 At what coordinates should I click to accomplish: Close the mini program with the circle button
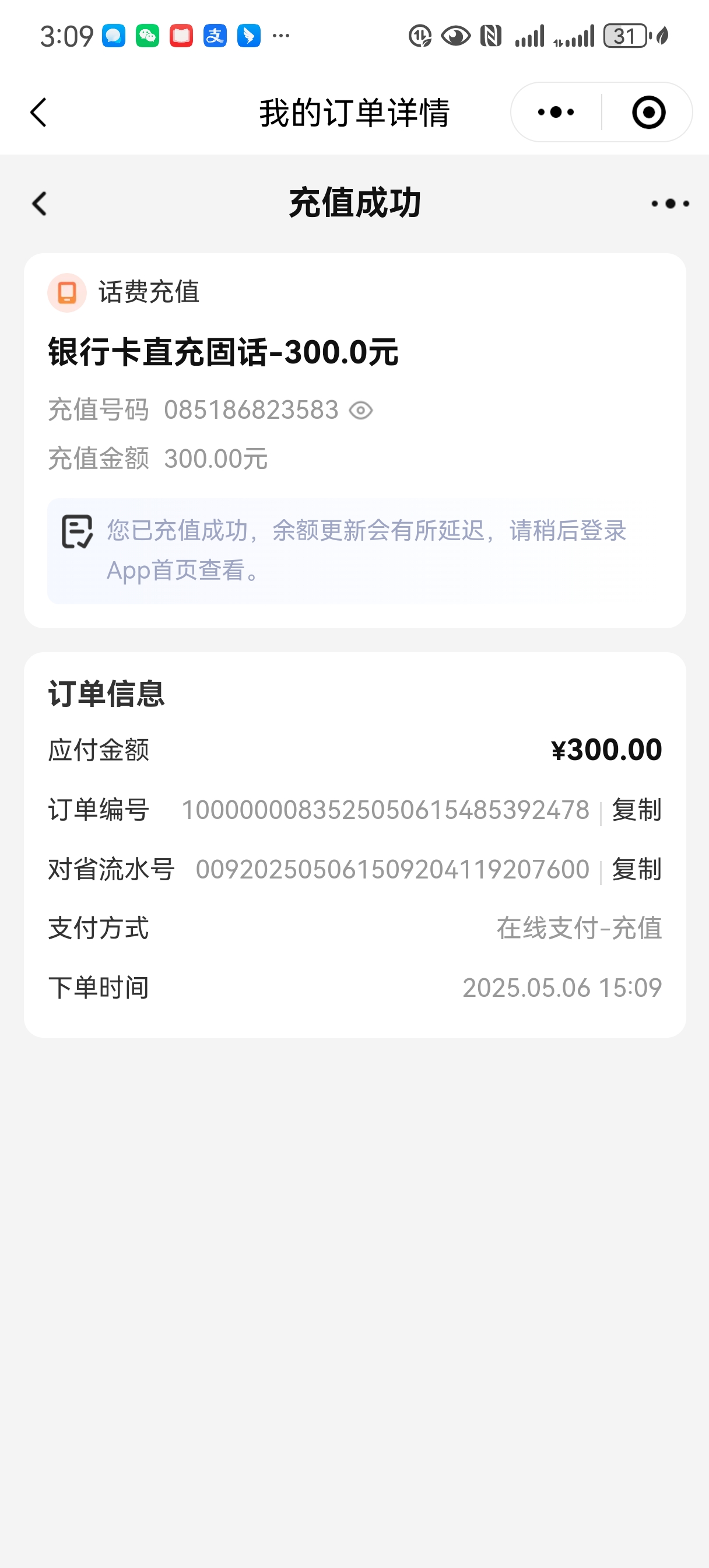[648, 113]
